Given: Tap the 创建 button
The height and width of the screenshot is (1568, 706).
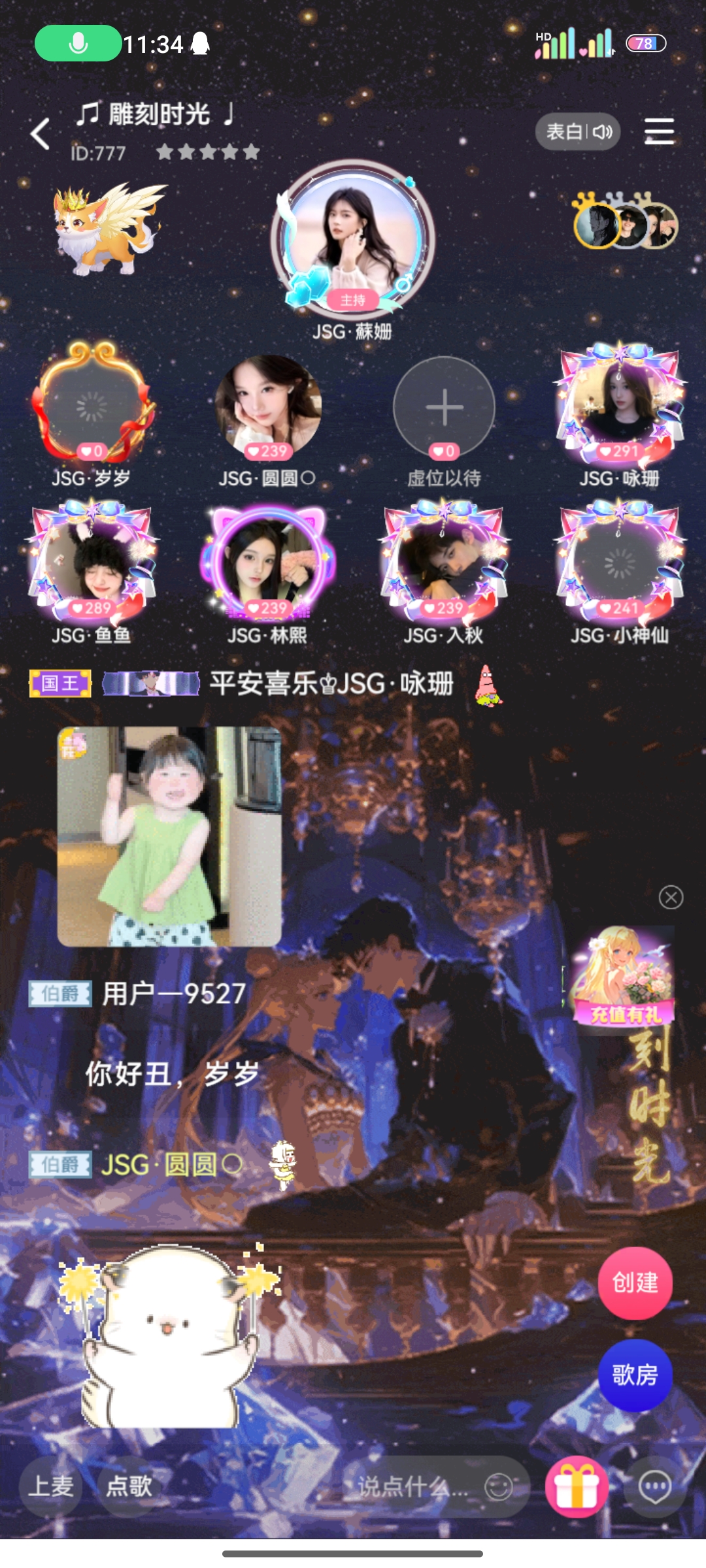Looking at the screenshot, I should coord(635,1282).
